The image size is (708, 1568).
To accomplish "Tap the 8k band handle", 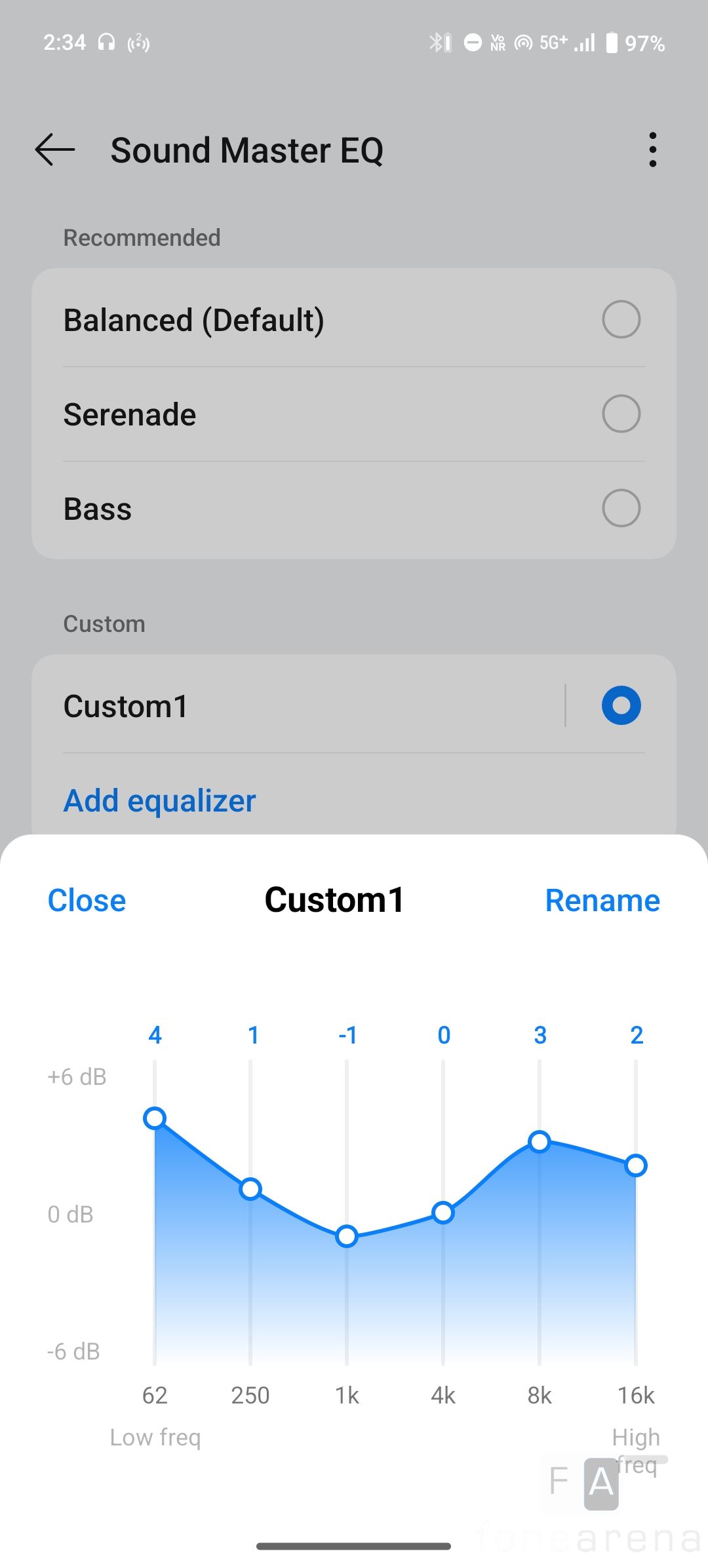I will (x=540, y=1141).
